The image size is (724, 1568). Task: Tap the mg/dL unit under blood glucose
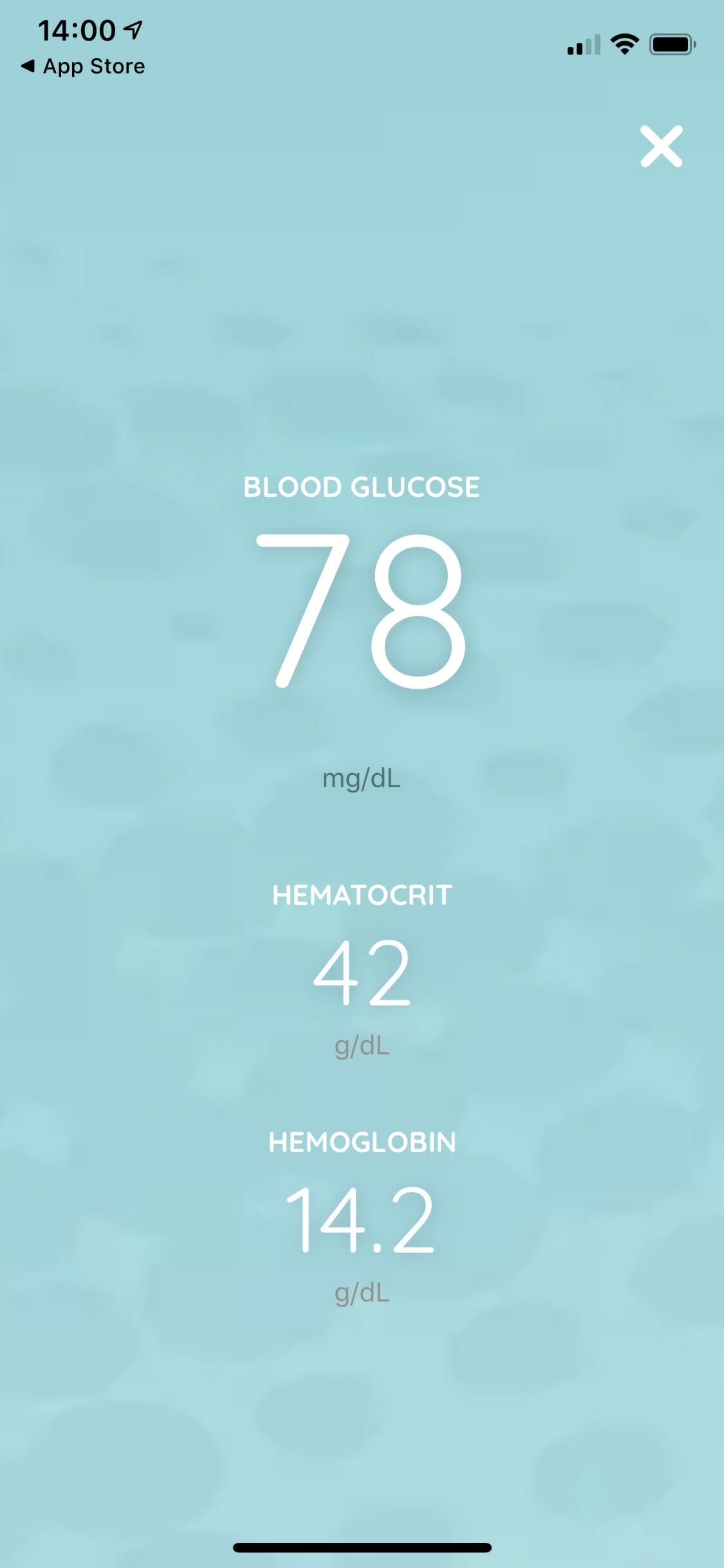click(362, 779)
